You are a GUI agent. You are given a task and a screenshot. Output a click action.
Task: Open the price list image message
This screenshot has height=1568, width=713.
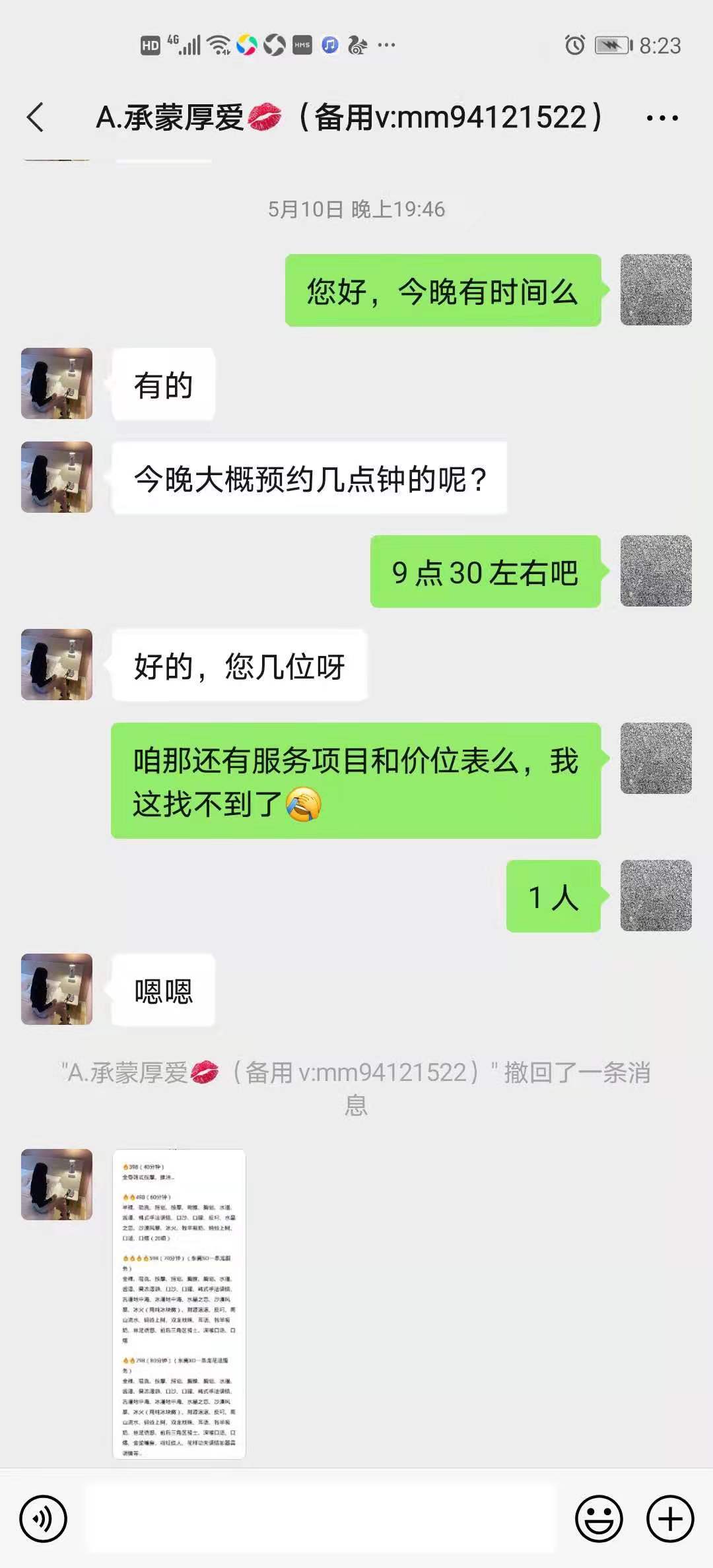[179, 1304]
